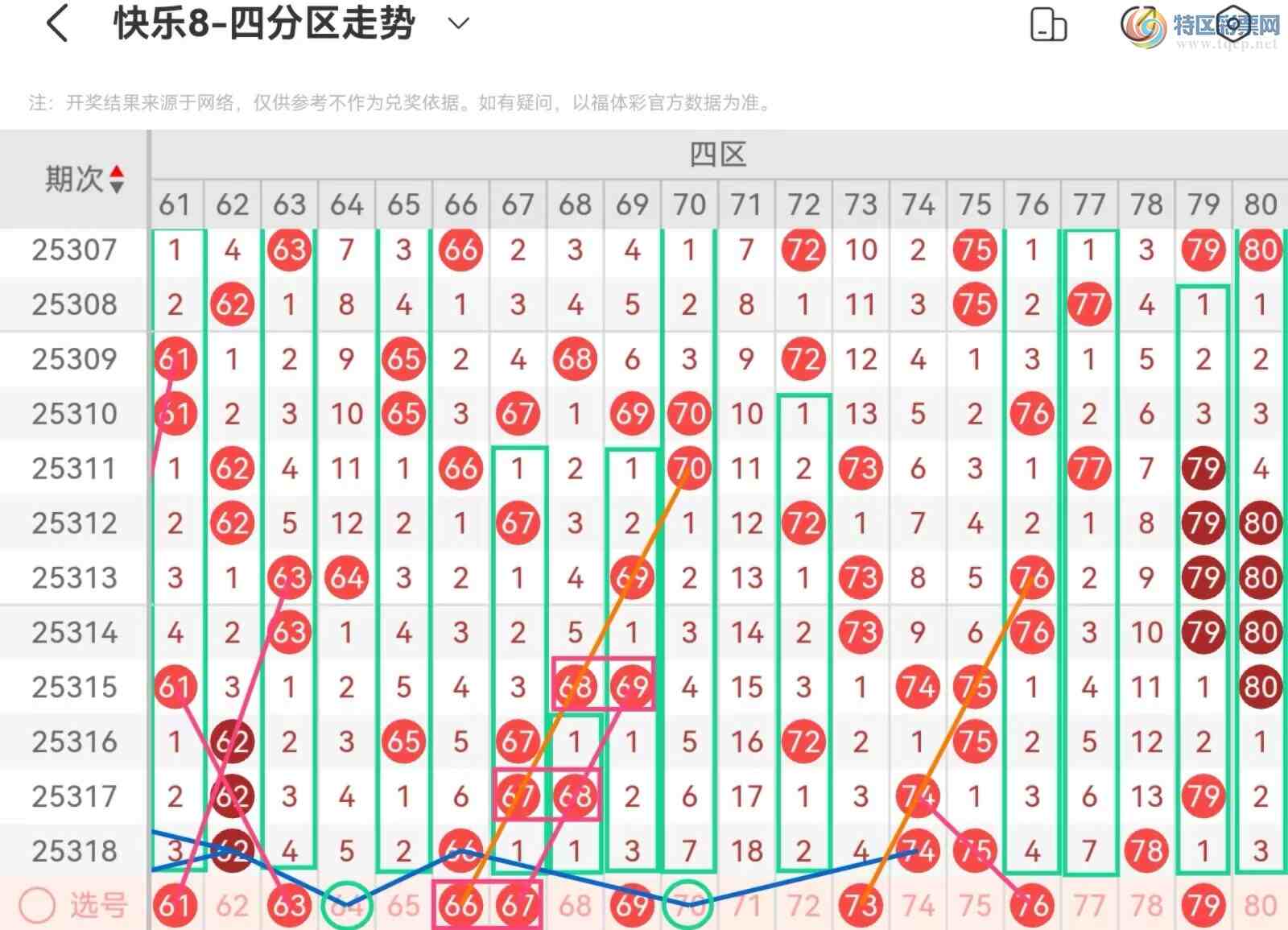Choose number 77 in the 选号 row

(x=1089, y=906)
